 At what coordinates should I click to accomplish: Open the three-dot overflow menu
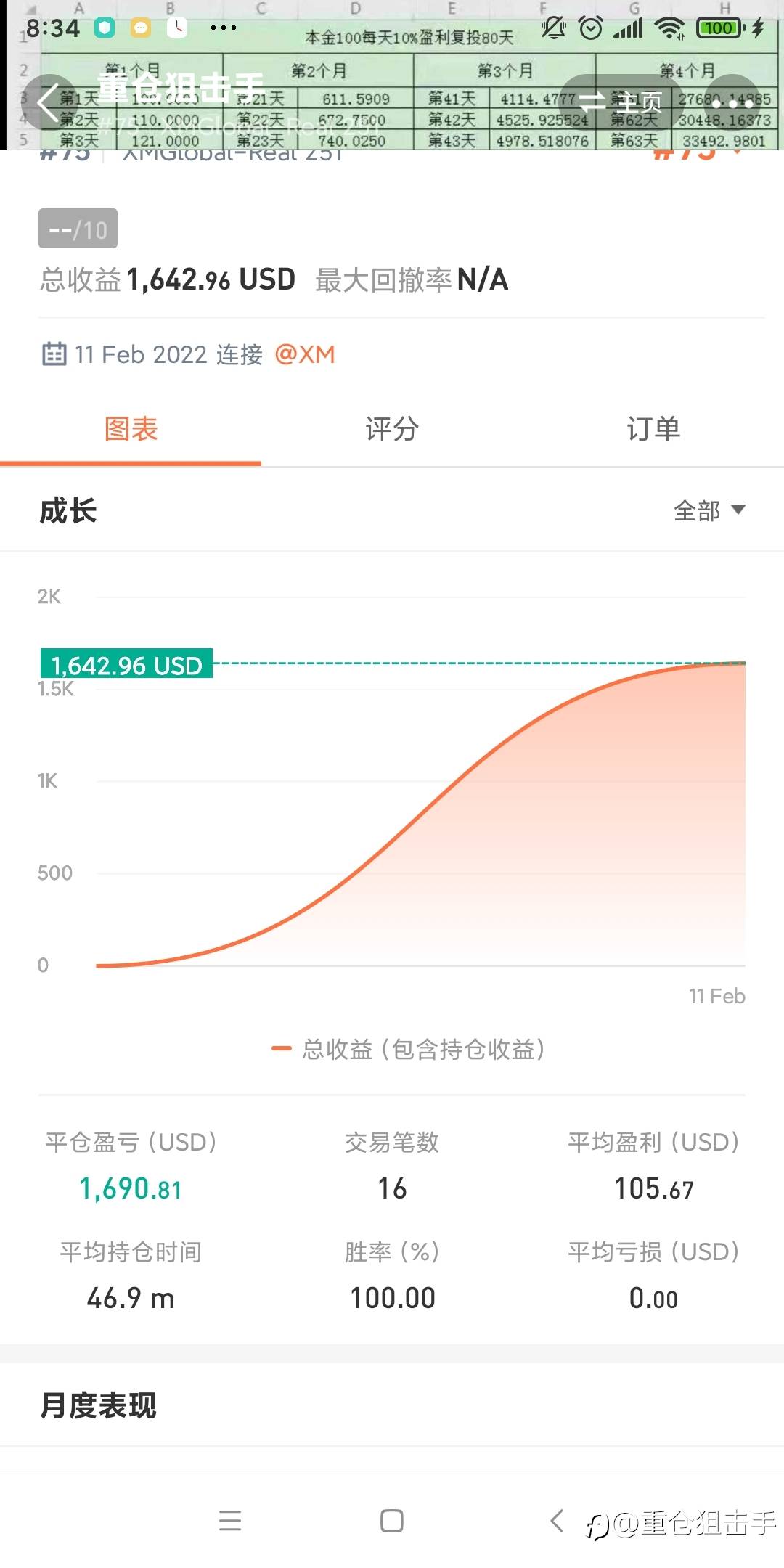pos(731,102)
